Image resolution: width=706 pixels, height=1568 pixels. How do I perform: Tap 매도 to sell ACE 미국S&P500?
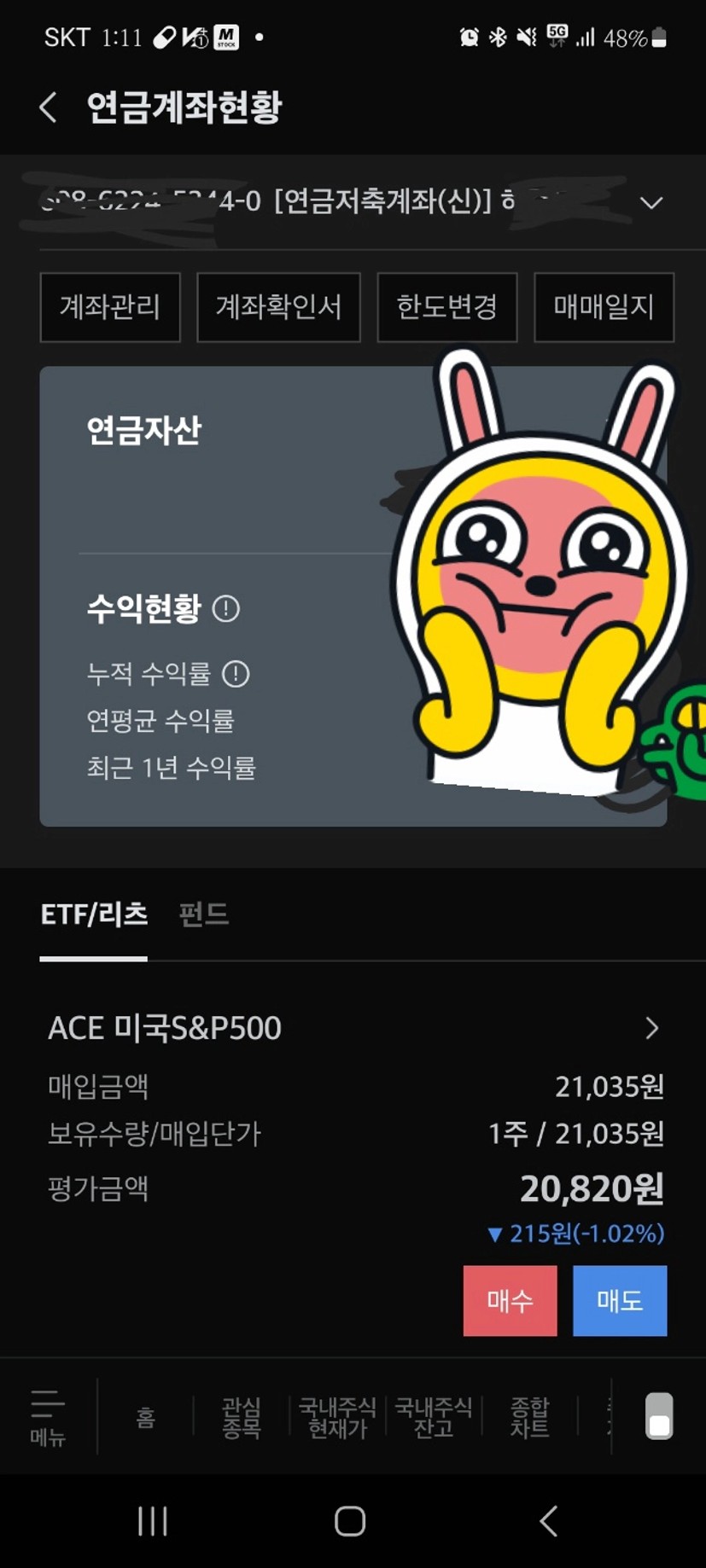[619, 1300]
